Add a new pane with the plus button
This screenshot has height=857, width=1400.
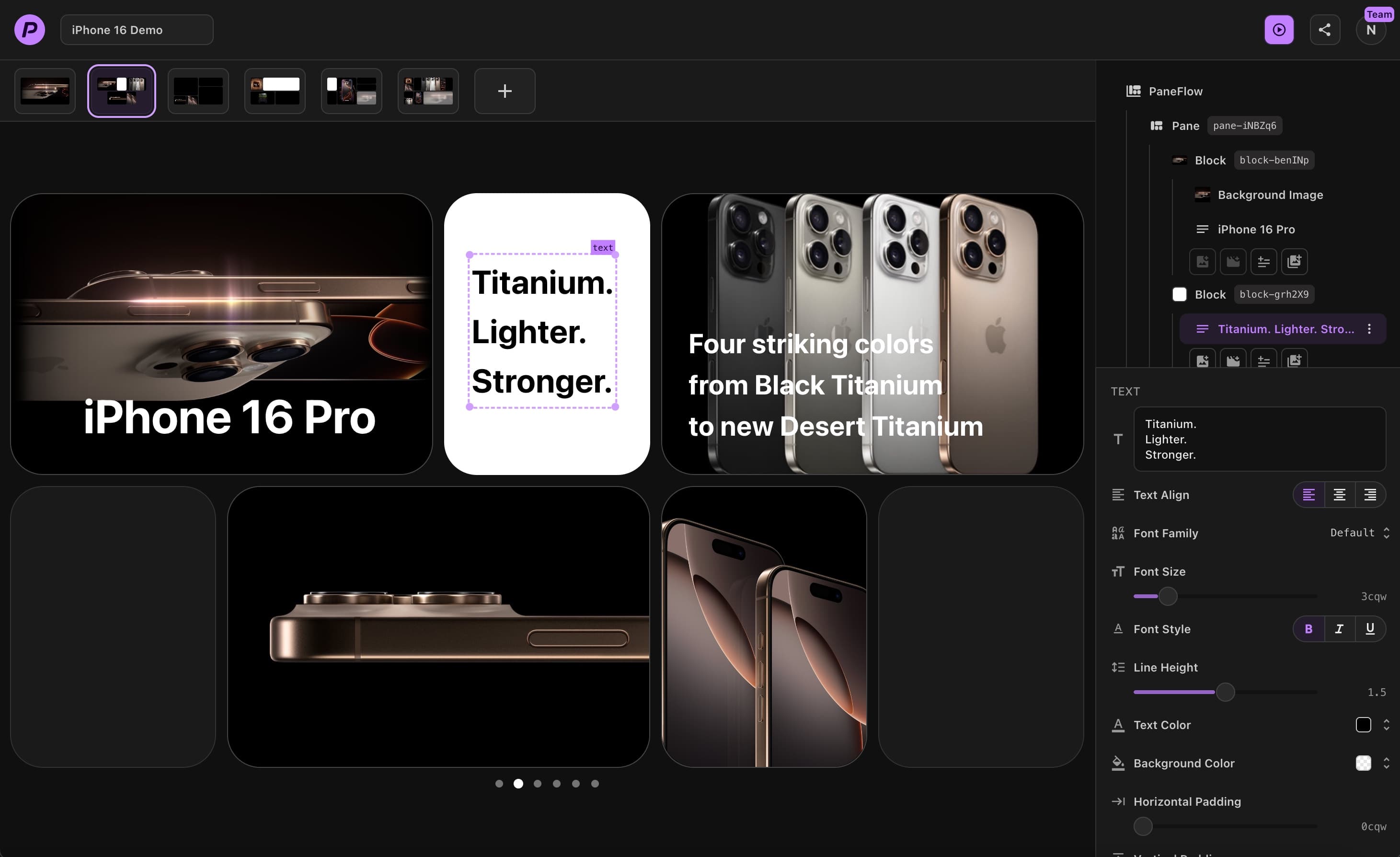point(505,91)
